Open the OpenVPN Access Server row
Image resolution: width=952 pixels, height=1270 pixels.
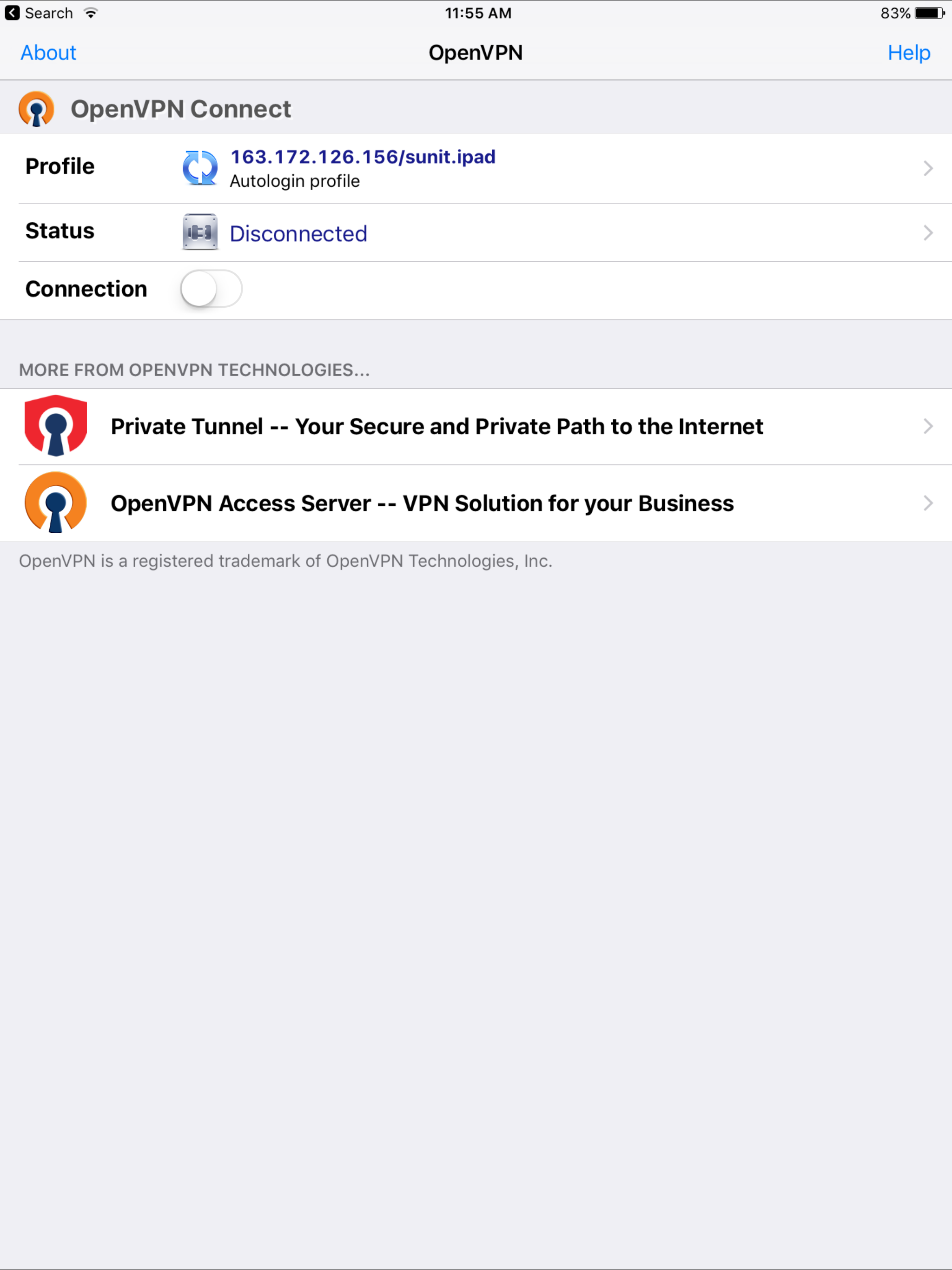476,503
